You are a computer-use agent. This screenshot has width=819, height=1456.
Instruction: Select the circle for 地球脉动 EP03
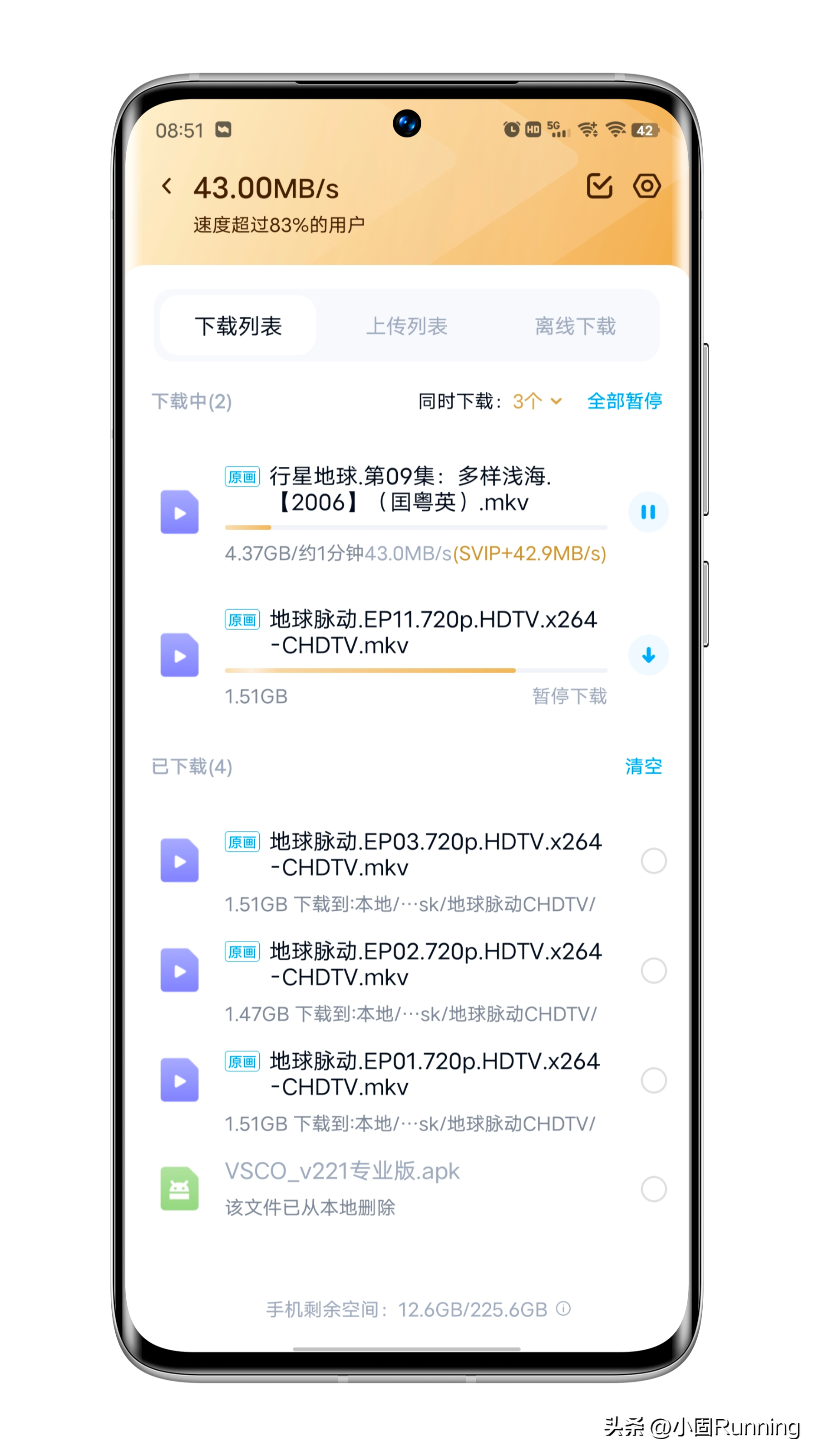tap(653, 861)
